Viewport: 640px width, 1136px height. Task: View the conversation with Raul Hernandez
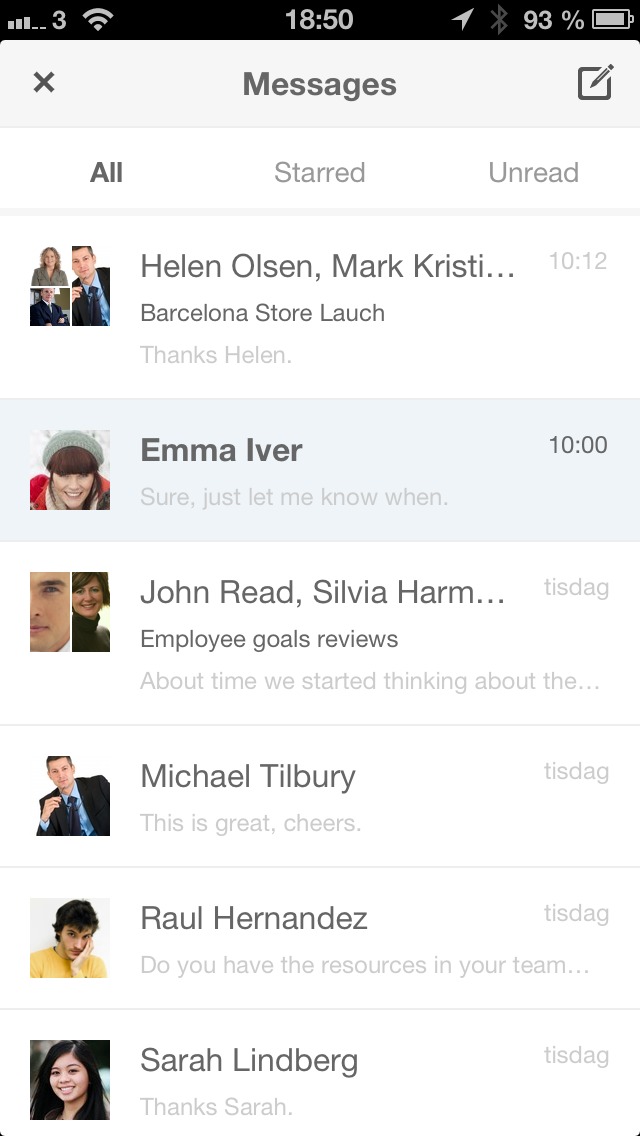coord(320,938)
